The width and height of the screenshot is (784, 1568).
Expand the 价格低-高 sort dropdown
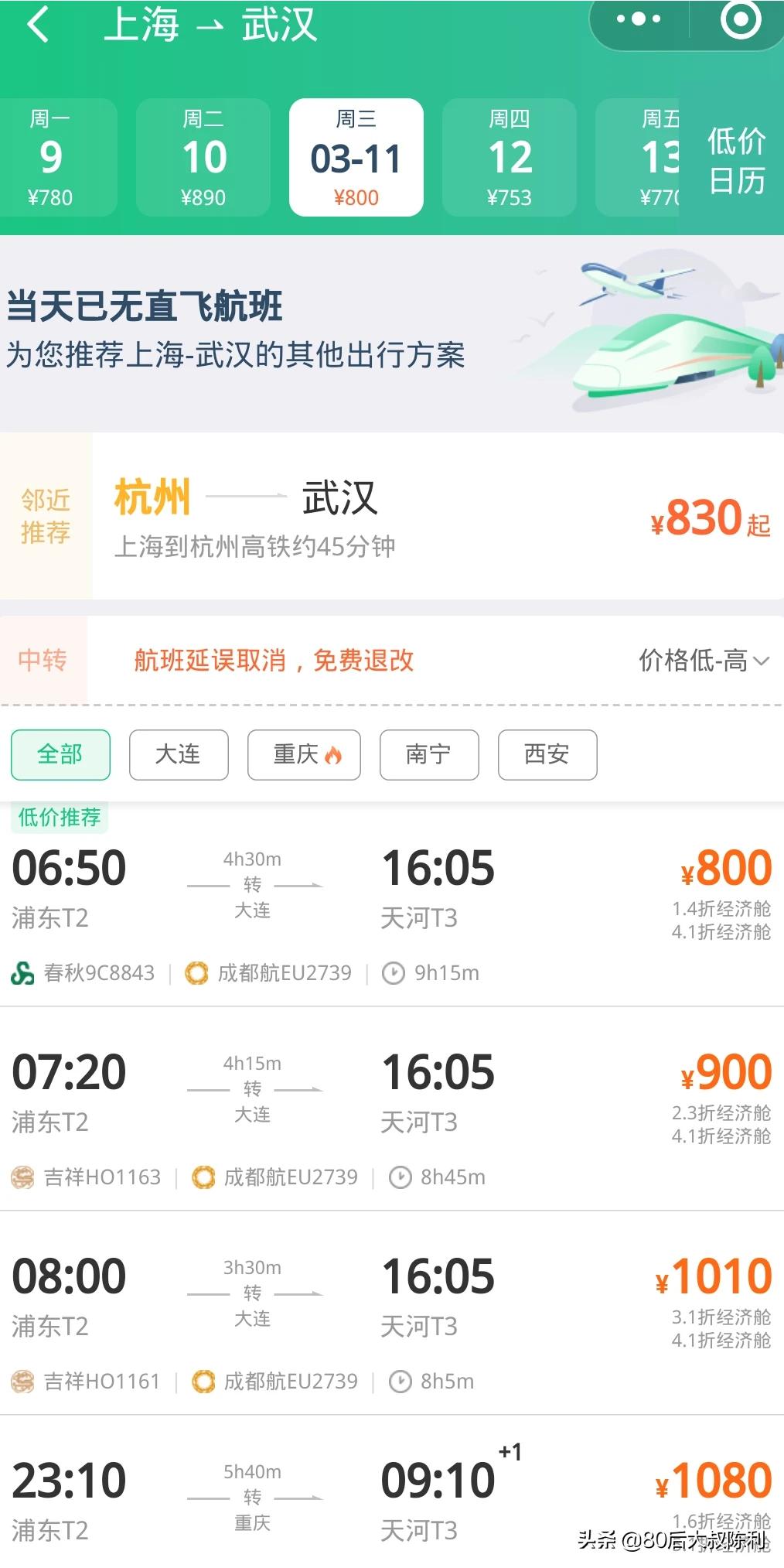coord(704,661)
